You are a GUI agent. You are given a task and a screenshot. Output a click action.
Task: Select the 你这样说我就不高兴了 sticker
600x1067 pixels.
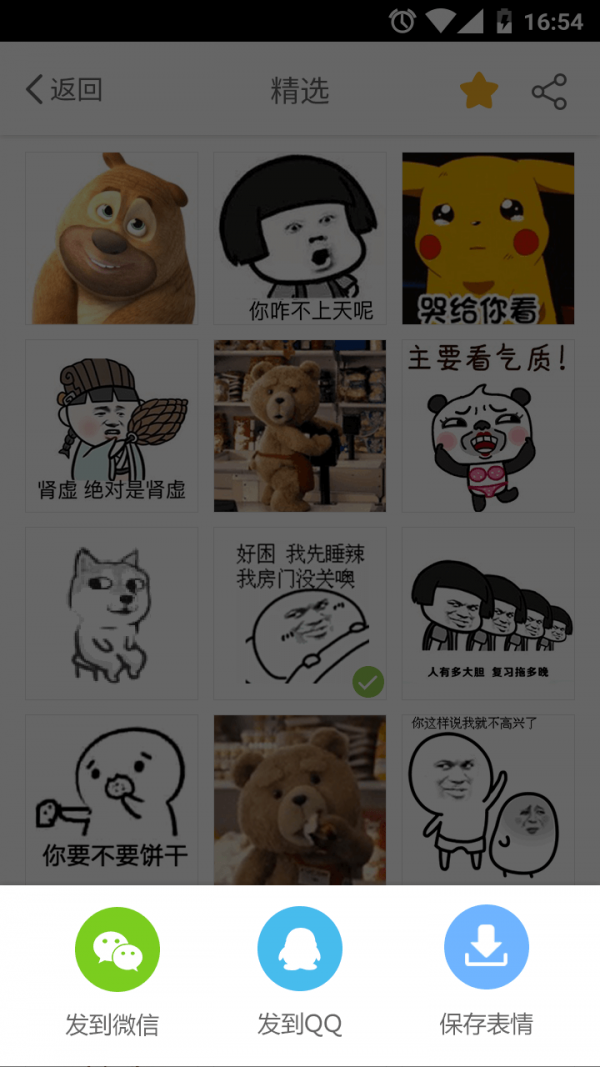[x=488, y=798]
